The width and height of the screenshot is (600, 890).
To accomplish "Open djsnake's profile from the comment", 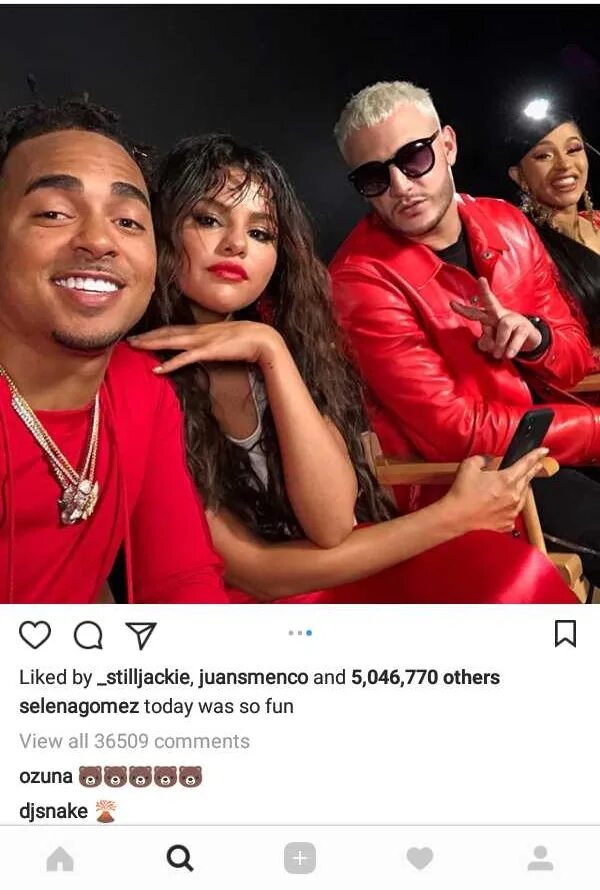I will [54, 811].
